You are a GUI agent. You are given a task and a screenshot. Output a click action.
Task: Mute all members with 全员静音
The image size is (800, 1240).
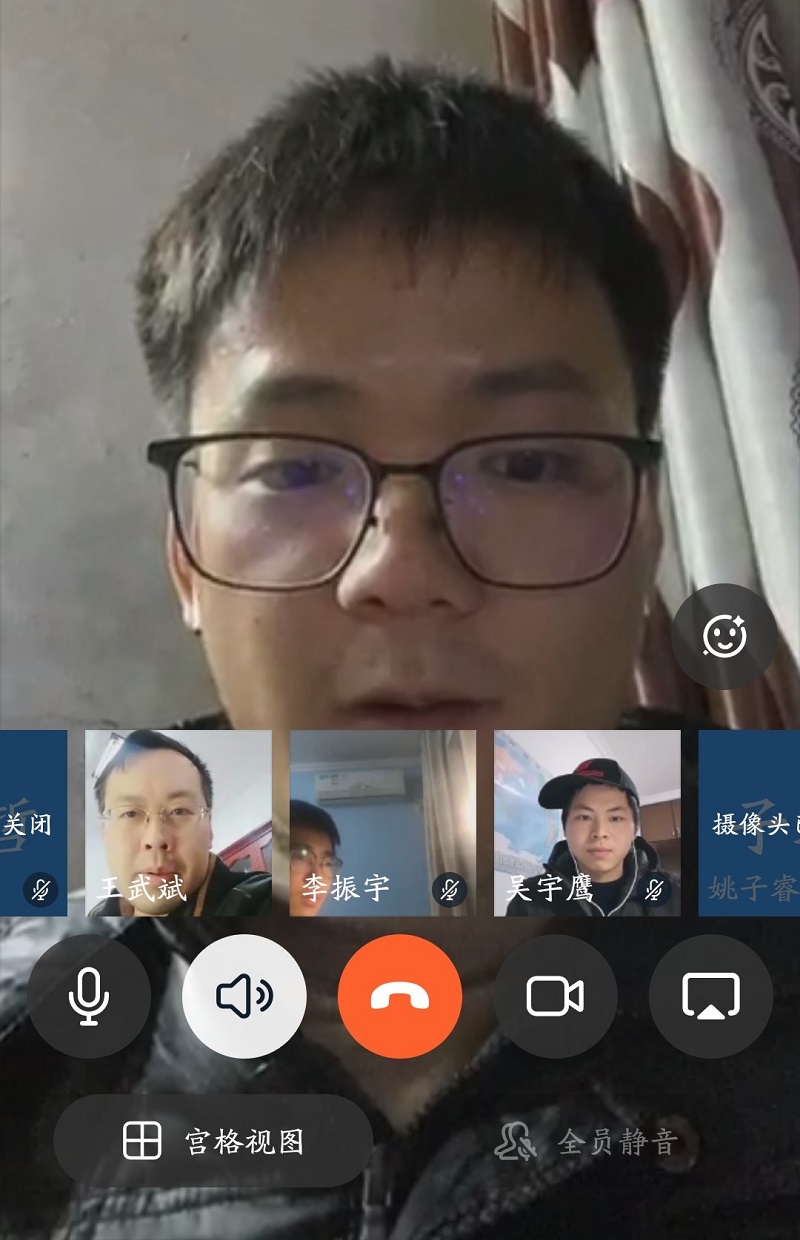tap(588, 1142)
